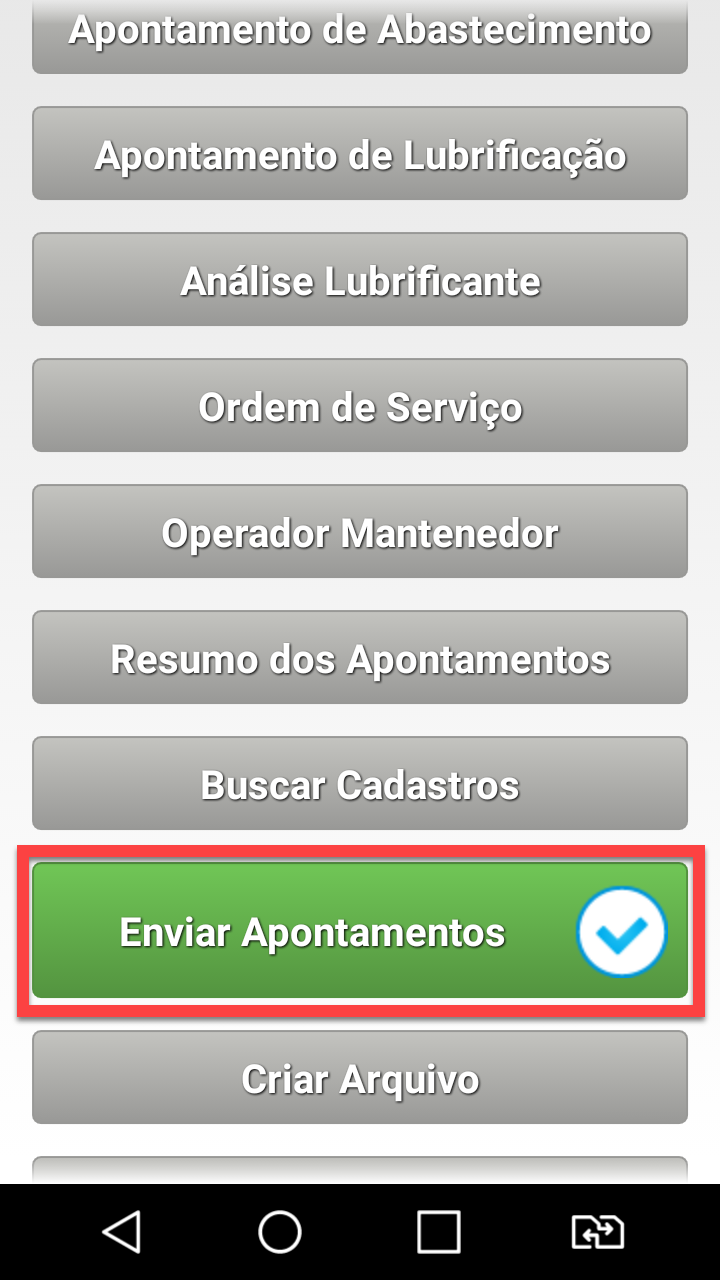
Task: Go back with system back button
Action: pyautogui.click(x=122, y=1232)
